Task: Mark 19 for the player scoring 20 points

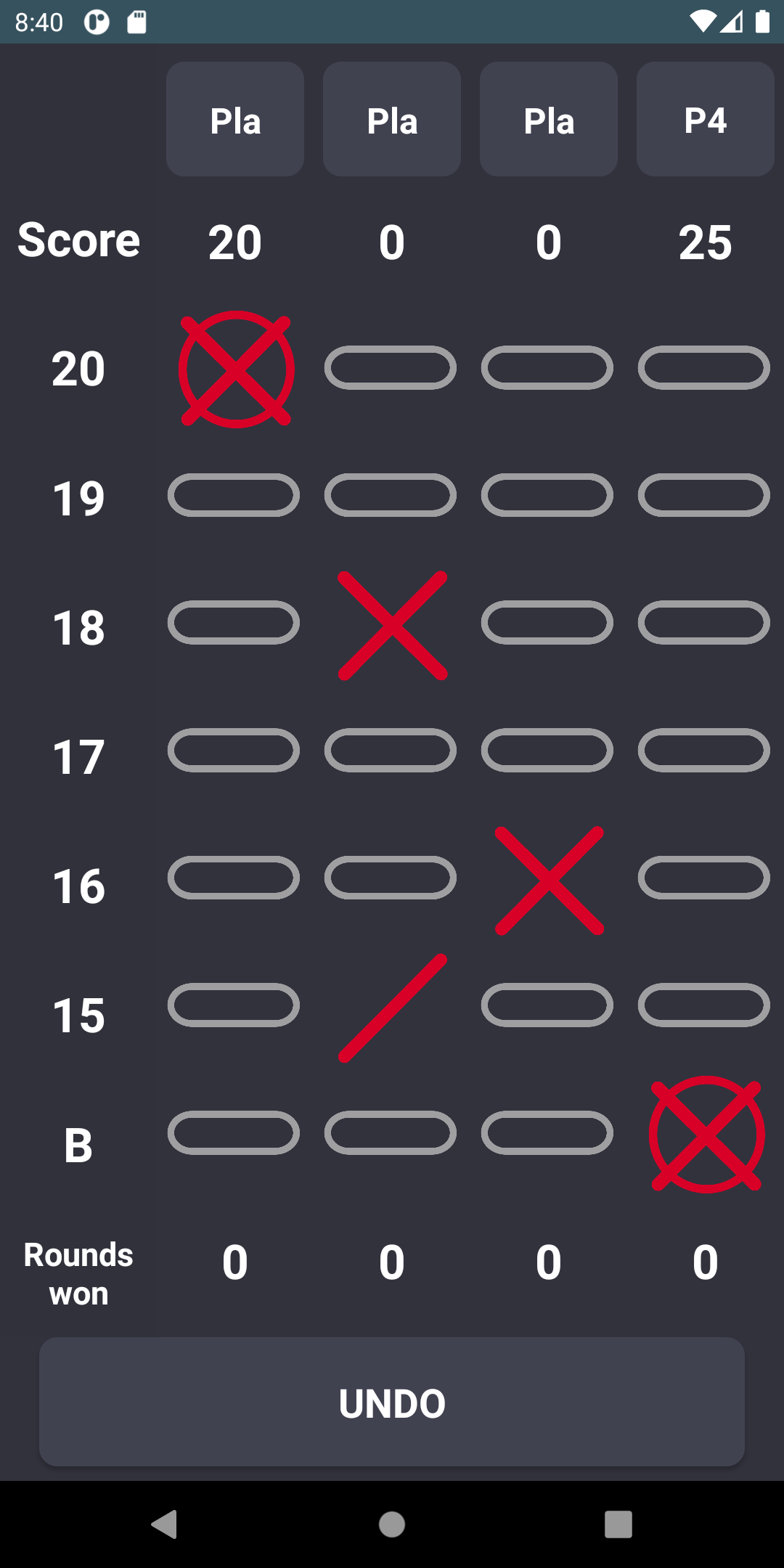Action: pos(234,495)
